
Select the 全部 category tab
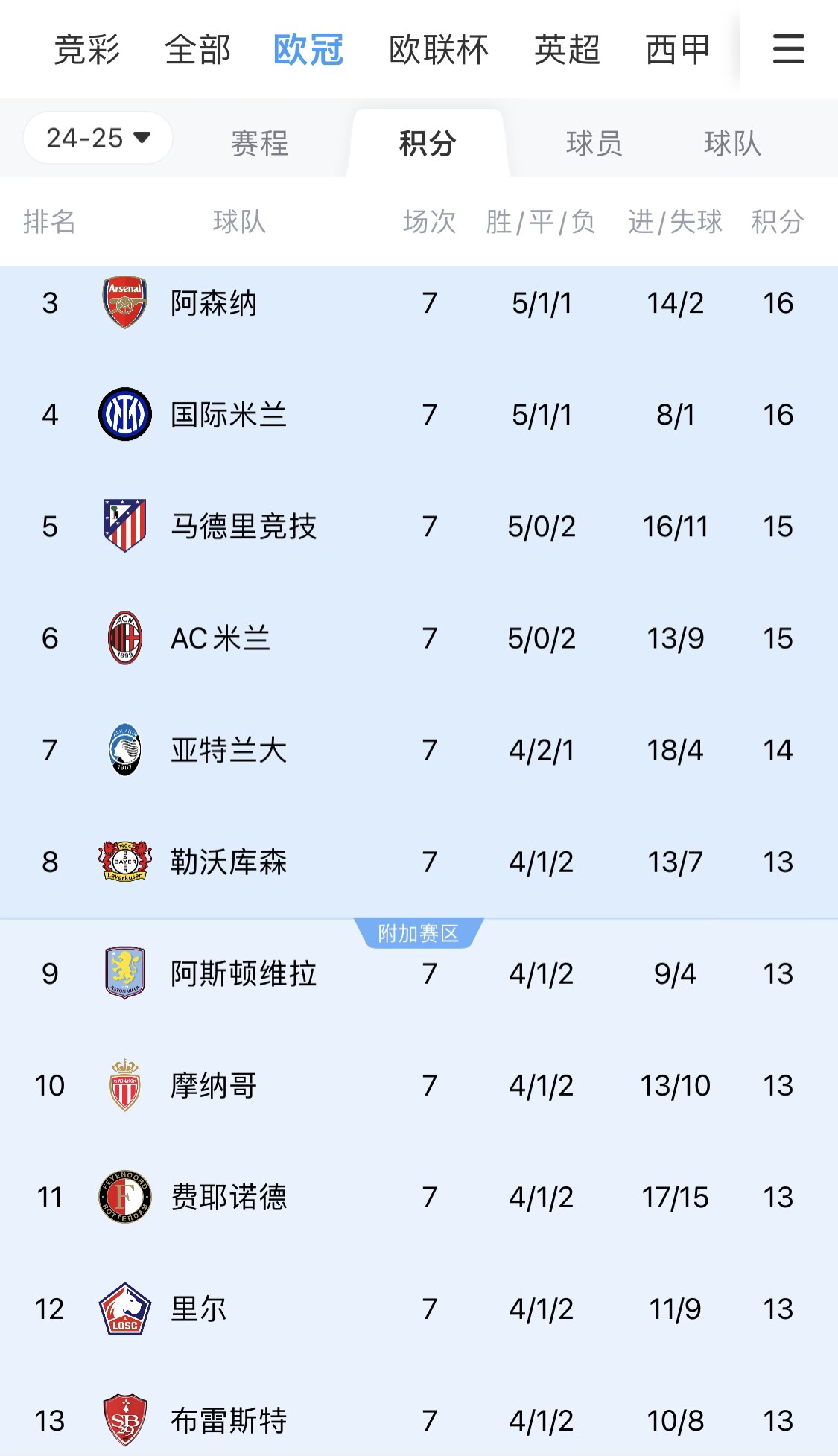click(x=197, y=50)
